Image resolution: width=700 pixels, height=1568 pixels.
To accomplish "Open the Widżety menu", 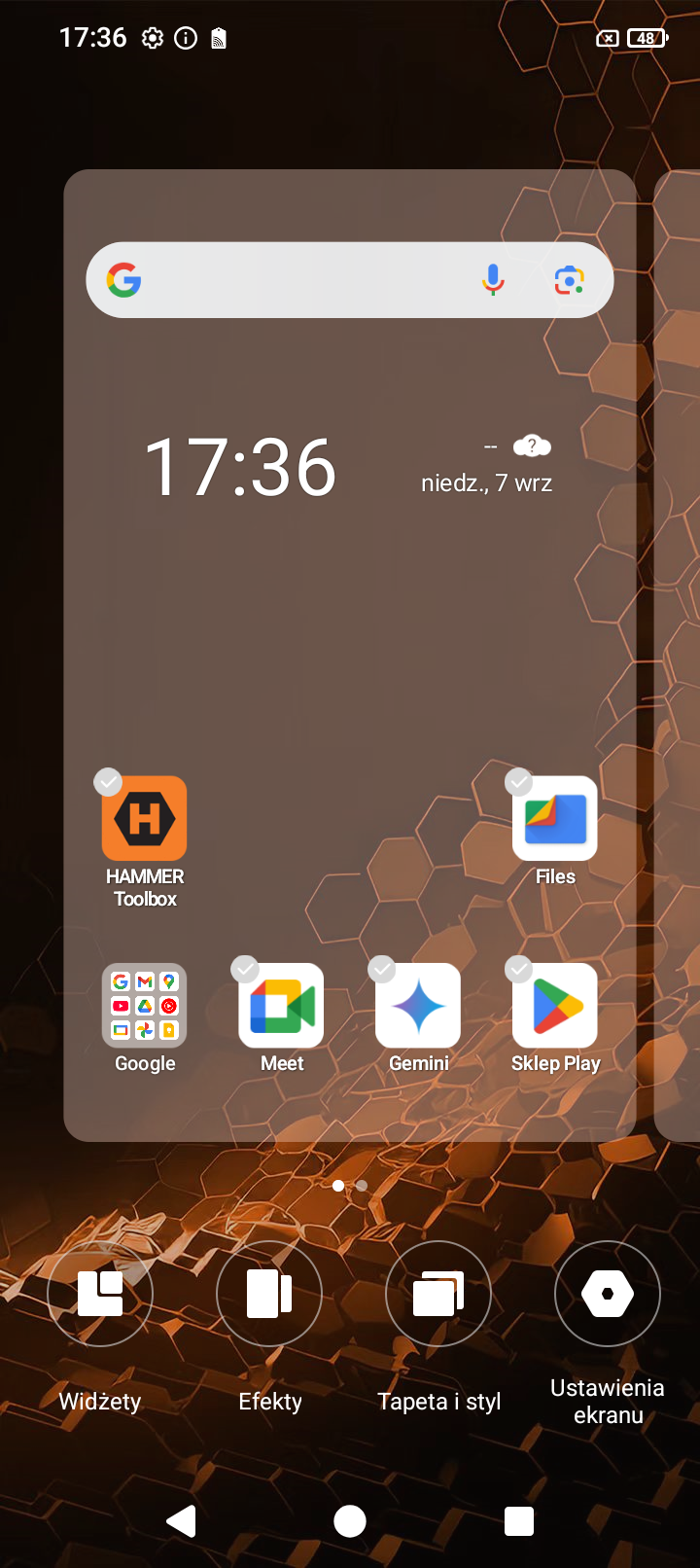I will point(100,1295).
